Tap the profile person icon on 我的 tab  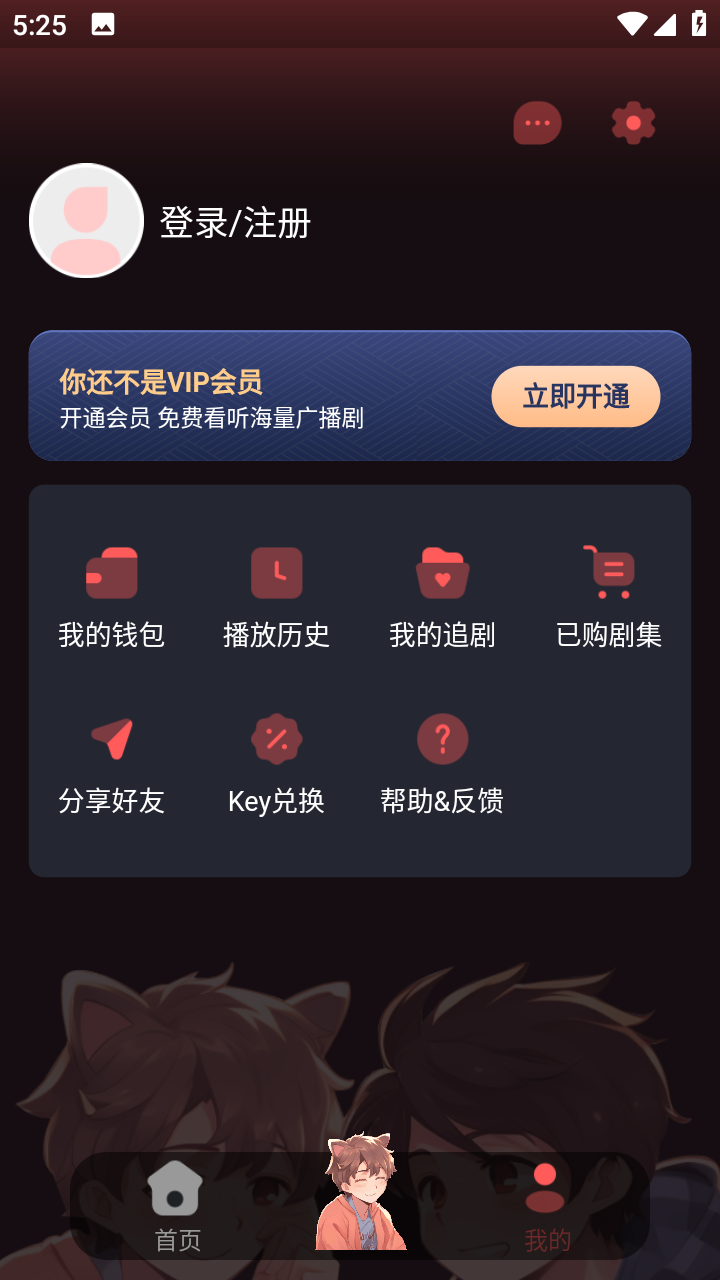(544, 1185)
